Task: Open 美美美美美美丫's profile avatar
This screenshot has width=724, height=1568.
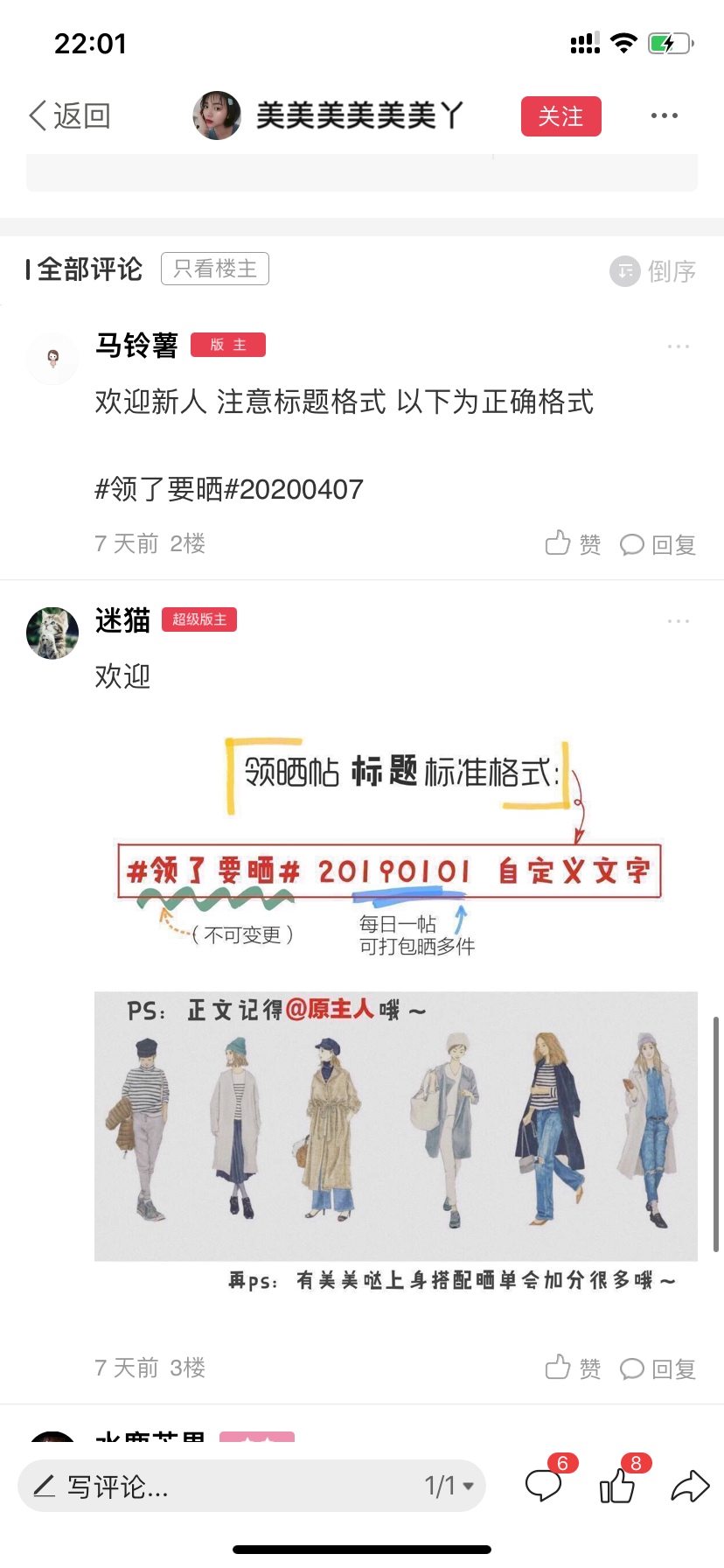Action: pyautogui.click(x=217, y=115)
